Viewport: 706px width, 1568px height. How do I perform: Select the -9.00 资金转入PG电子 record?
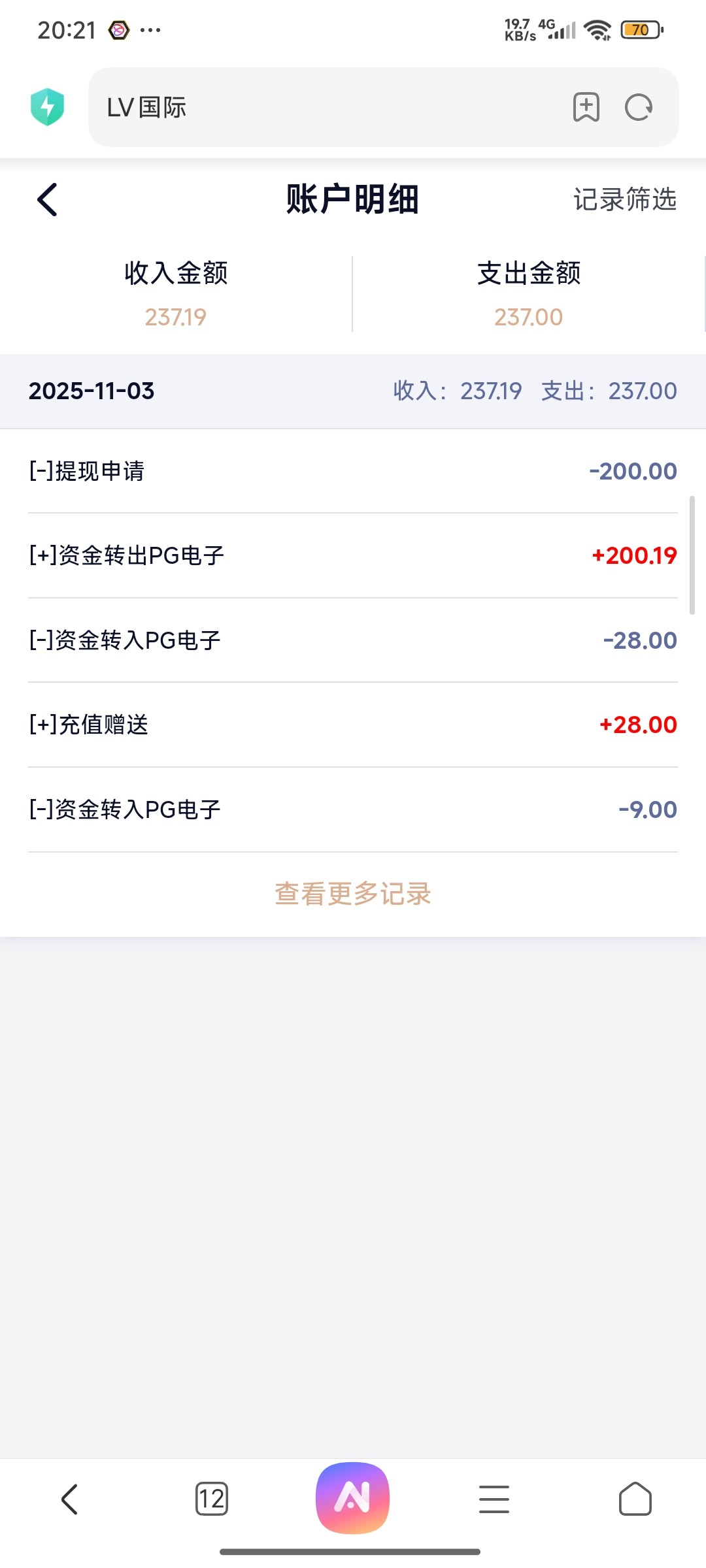point(353,809)
